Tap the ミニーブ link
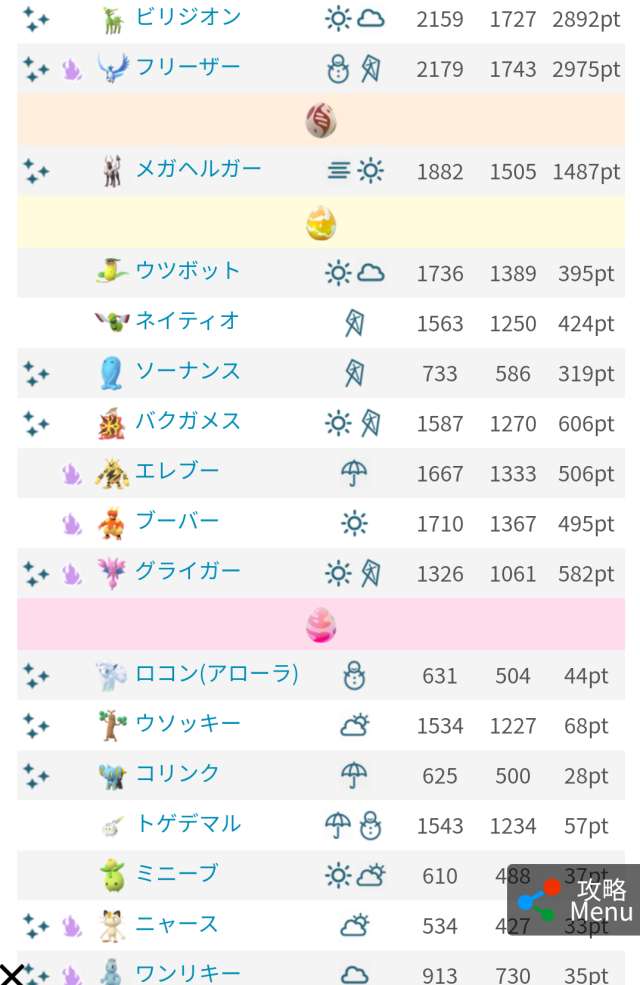640x985 pixels. pyautogui.click(x=177, y=875)
